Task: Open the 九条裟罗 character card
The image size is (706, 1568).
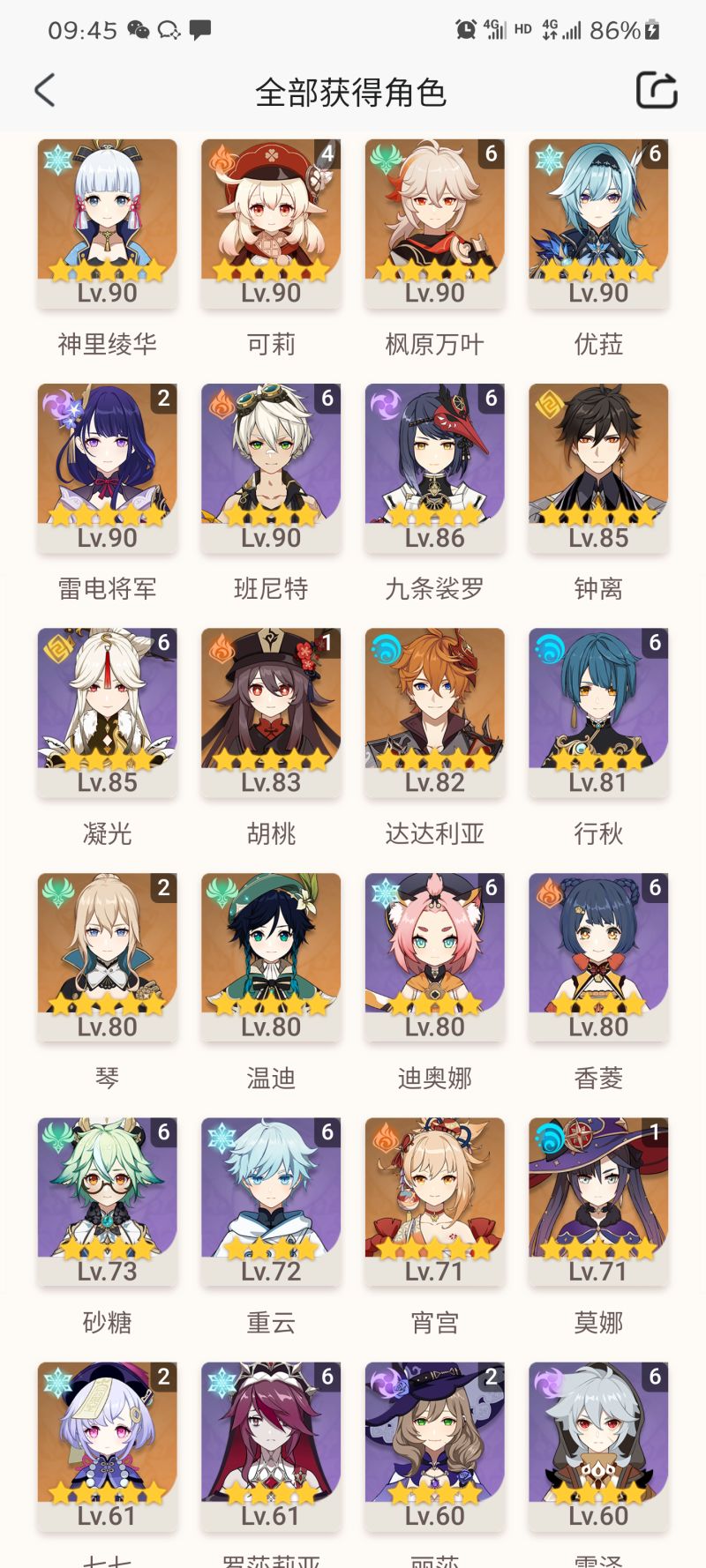Action: (434, 467)
